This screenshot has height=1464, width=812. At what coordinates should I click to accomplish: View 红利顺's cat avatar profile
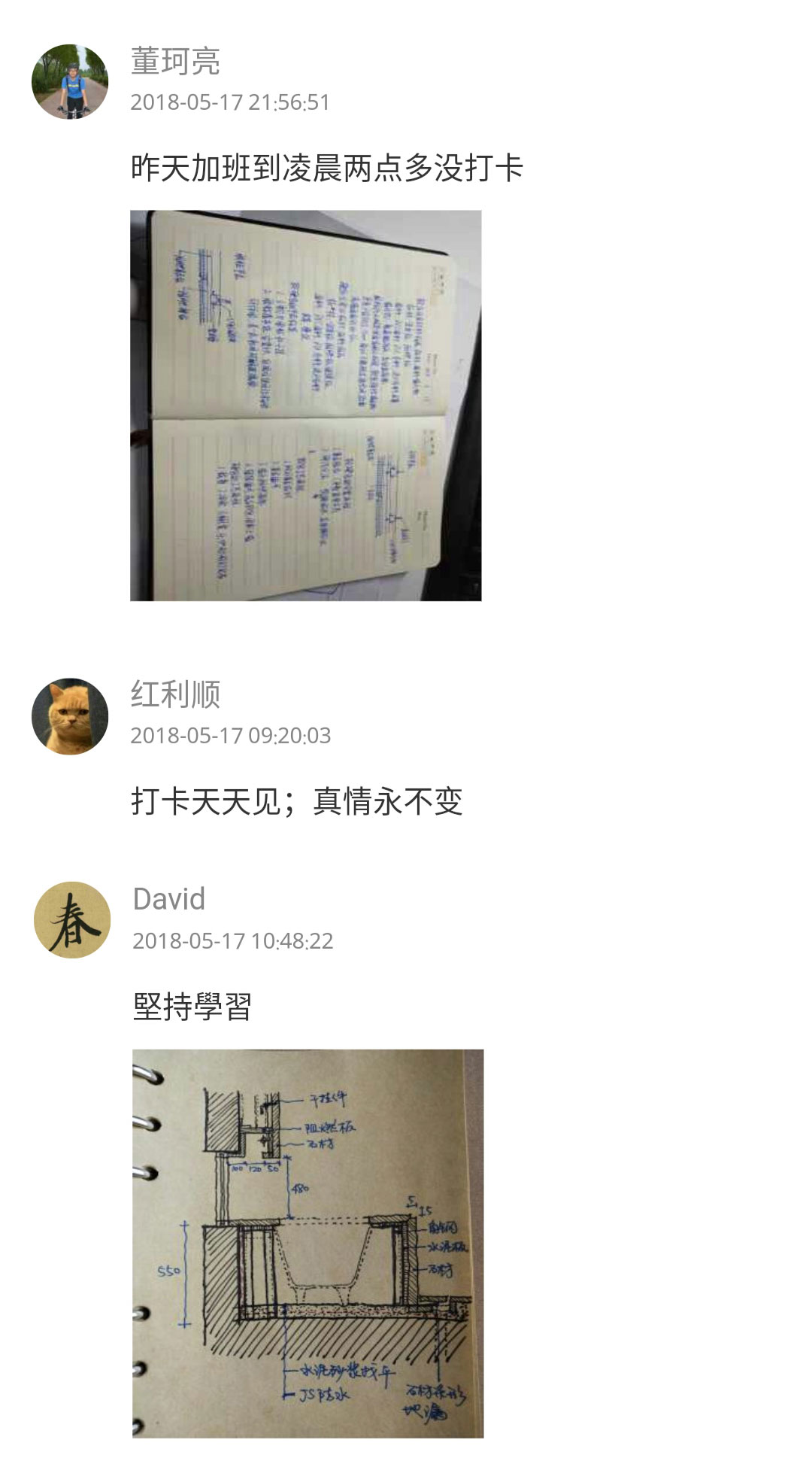pos(70,716)
